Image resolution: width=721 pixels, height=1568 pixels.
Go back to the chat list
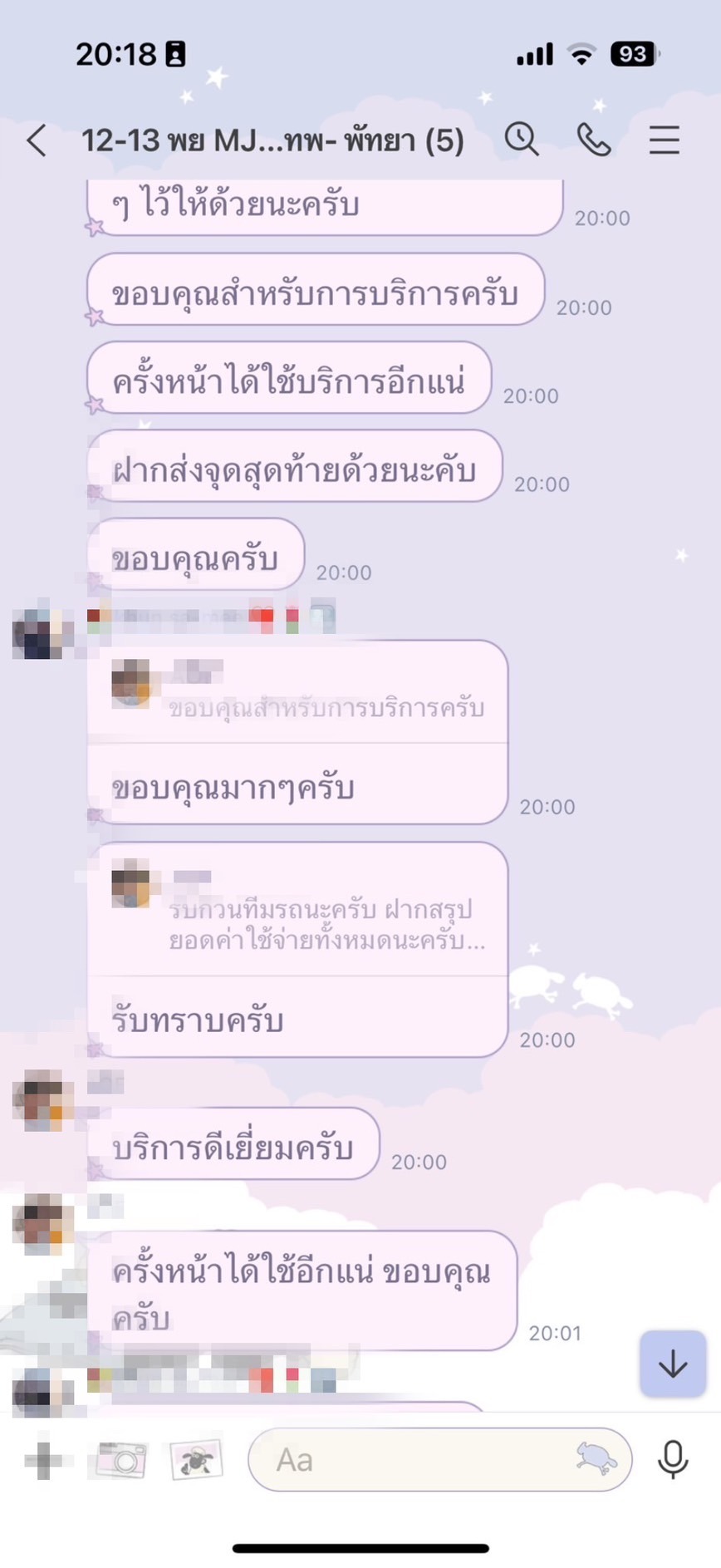[36, 140]
